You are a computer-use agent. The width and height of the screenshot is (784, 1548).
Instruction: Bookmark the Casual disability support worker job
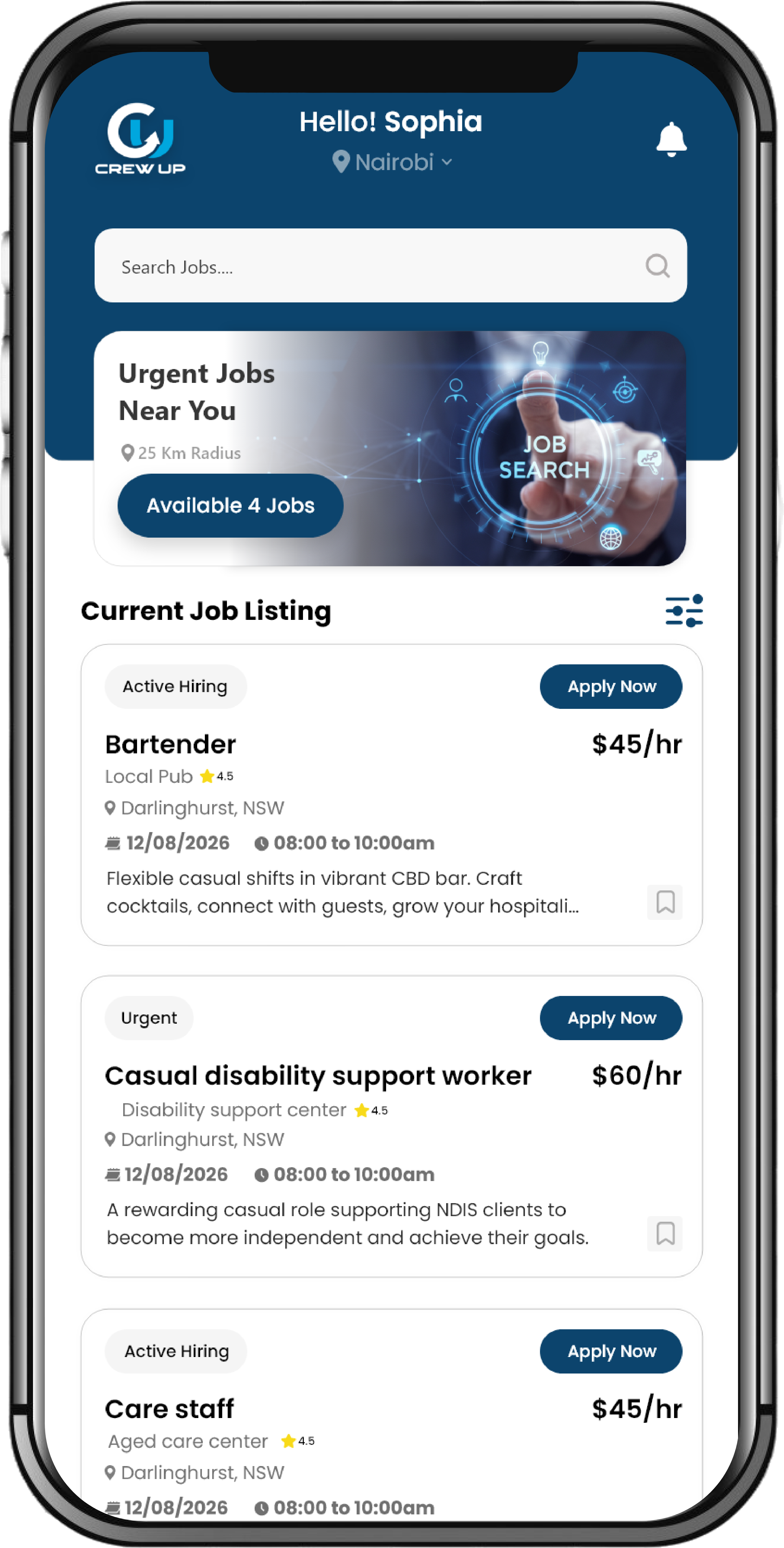664,1234
